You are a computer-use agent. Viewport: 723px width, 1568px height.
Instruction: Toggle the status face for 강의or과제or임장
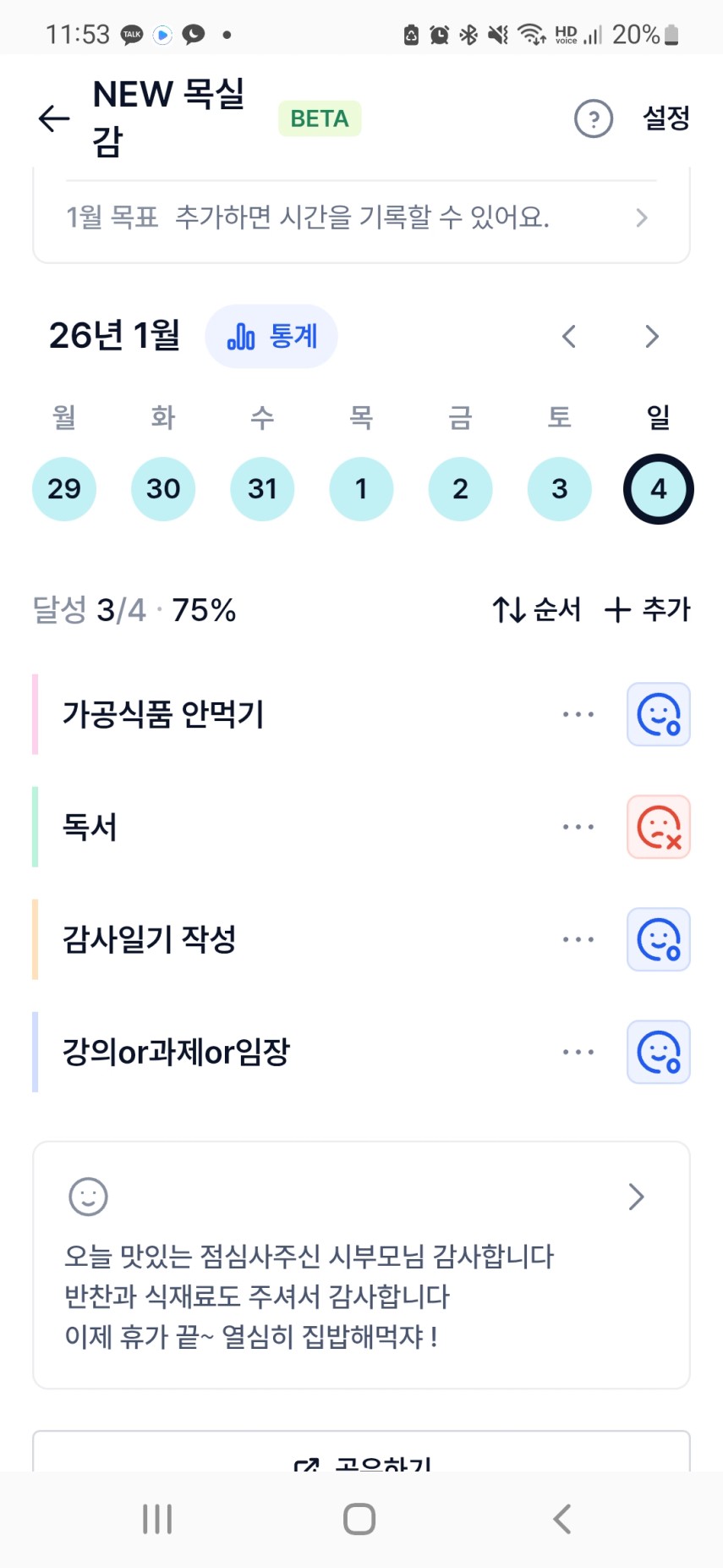pos(658,1052)
